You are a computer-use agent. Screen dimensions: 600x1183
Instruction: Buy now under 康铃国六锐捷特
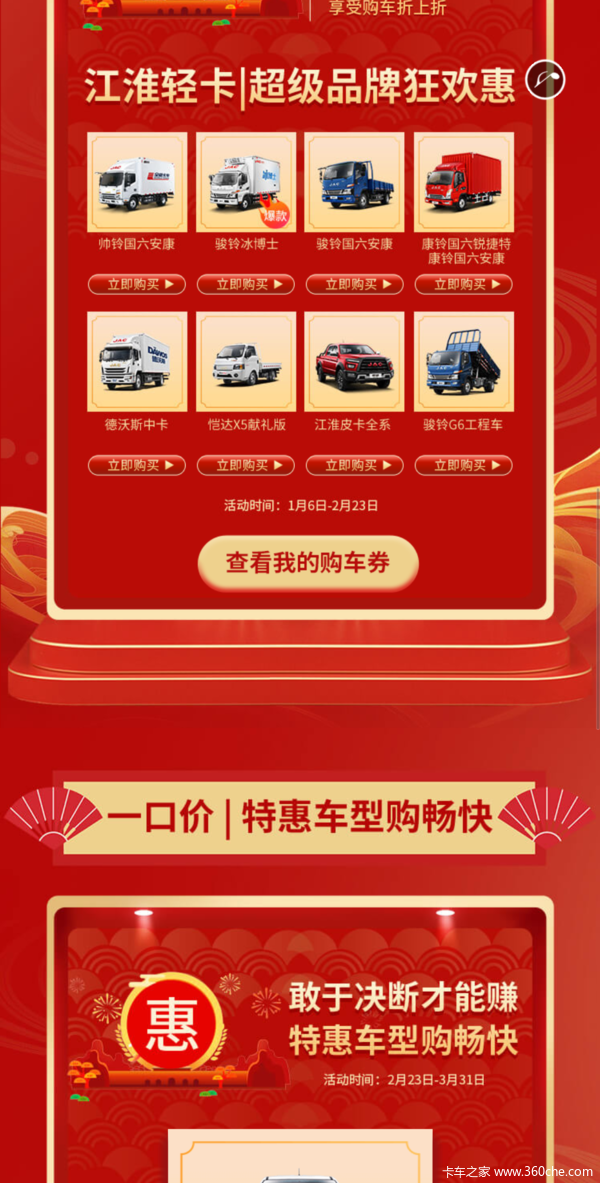tap(463, 285)
